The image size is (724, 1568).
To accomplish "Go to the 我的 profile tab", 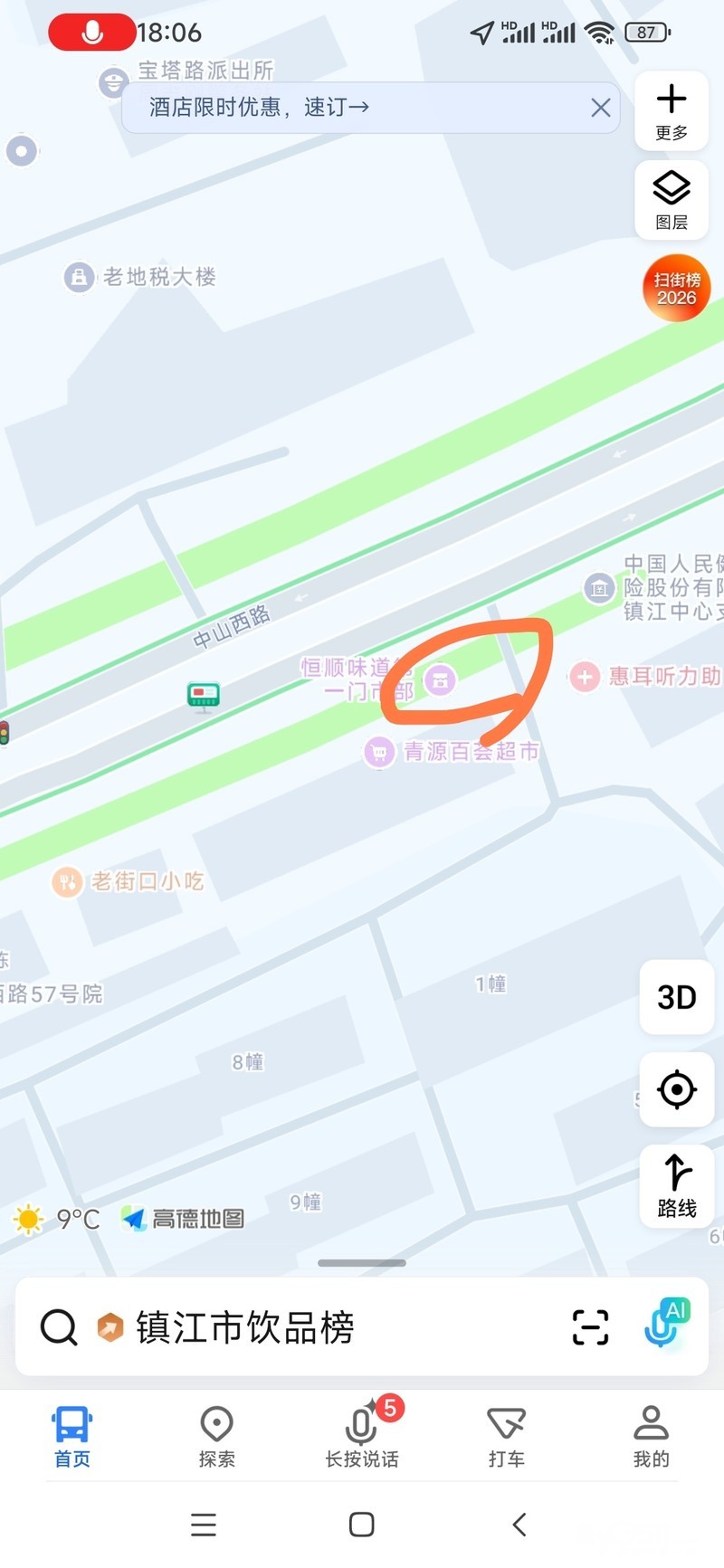I will pyautogui.click(x=651, y=1436).
